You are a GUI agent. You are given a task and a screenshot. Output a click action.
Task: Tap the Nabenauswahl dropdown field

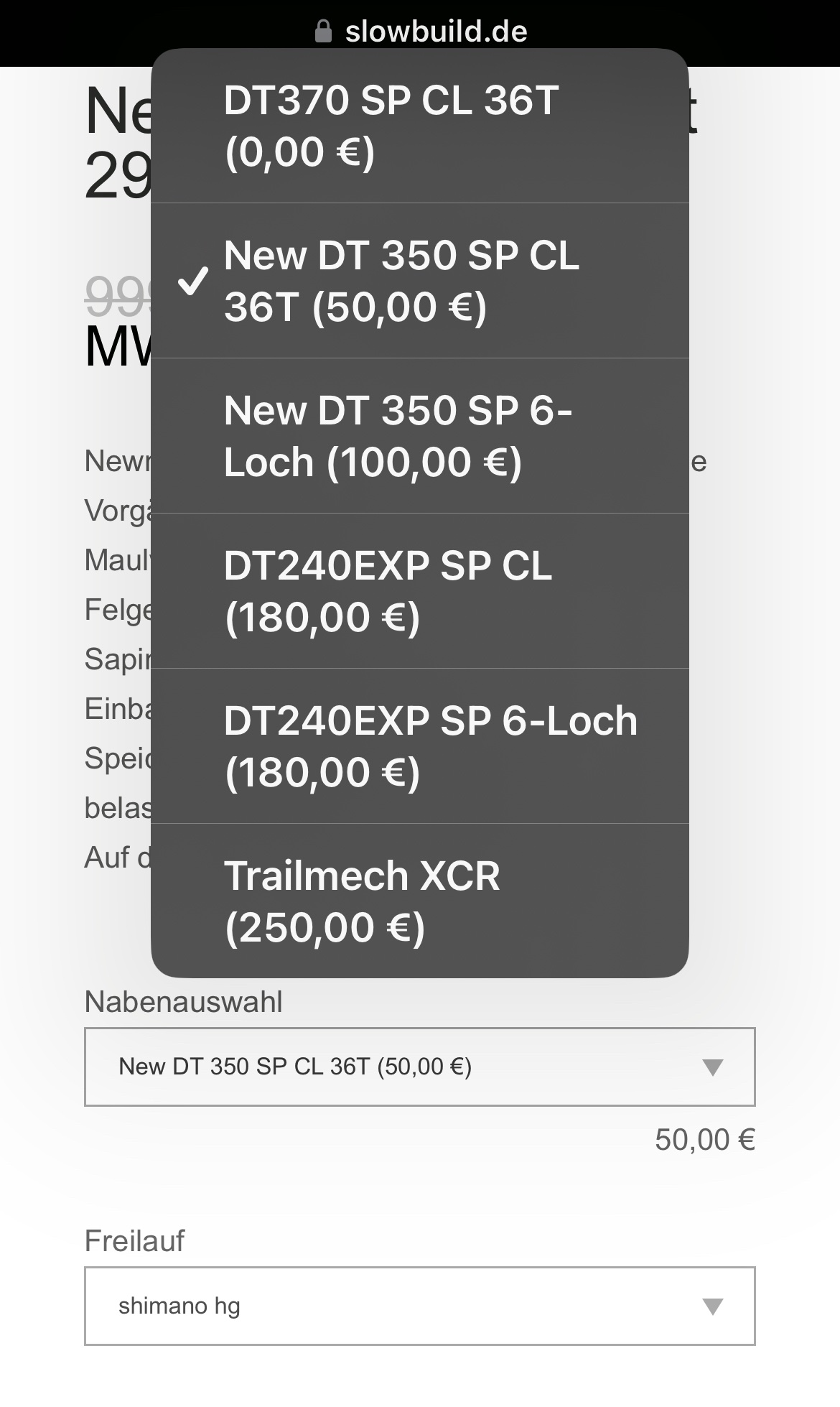pyautogui.click(x=419, y=1067)
